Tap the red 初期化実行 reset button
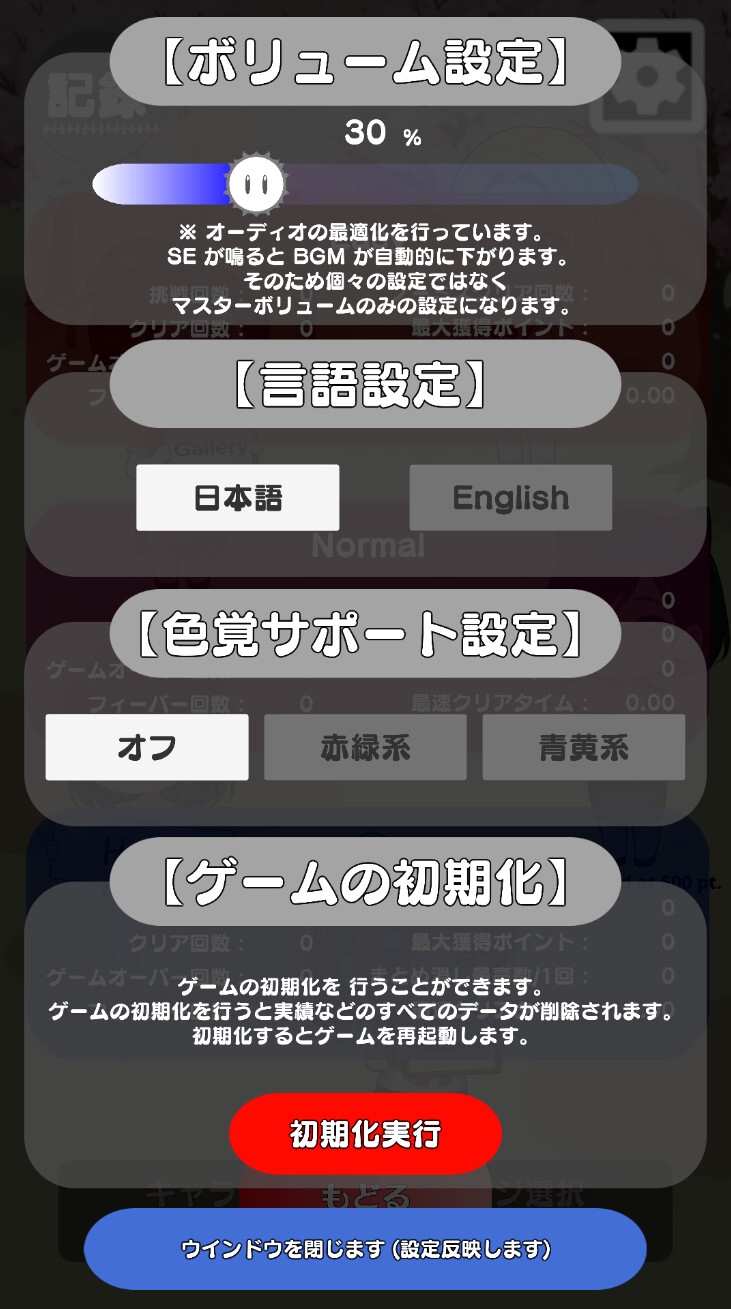Screen dimensions: 731x1309 pyautogui.click(x=365, y=1134)
